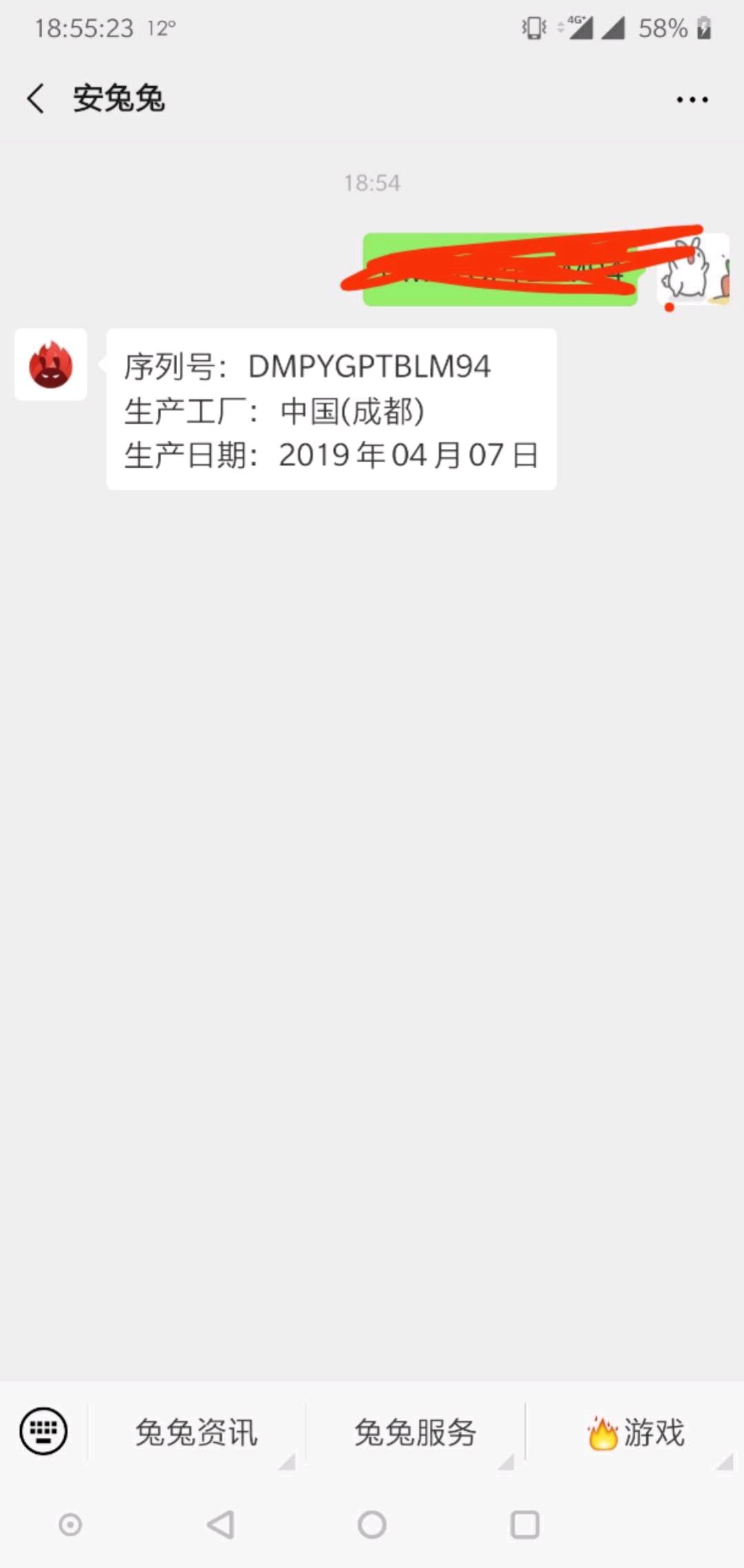Switch to keyboard input mode
This screenshot has width=744, height=1568.
(x=43, y=1431)
